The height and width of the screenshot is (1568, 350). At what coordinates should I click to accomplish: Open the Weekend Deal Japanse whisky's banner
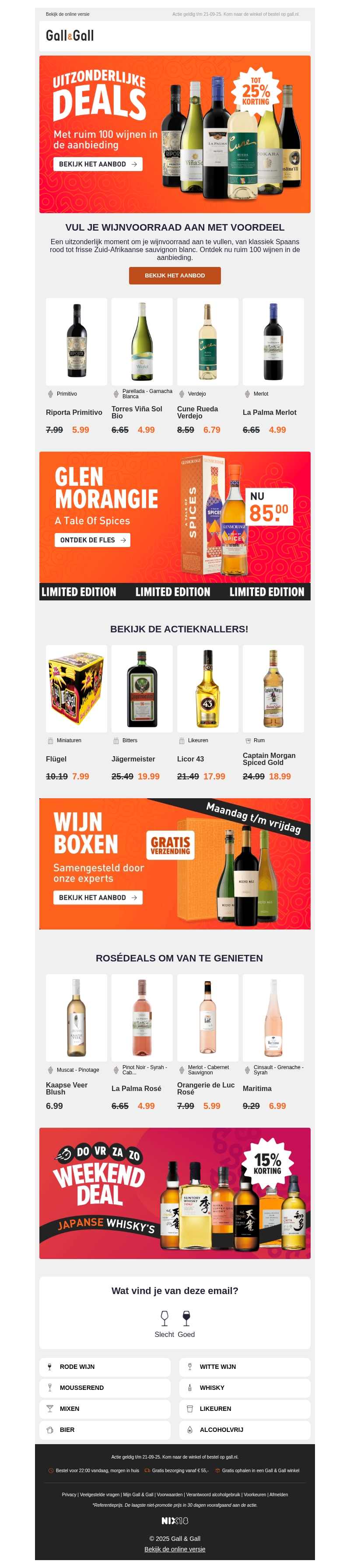coord(175,1193)
